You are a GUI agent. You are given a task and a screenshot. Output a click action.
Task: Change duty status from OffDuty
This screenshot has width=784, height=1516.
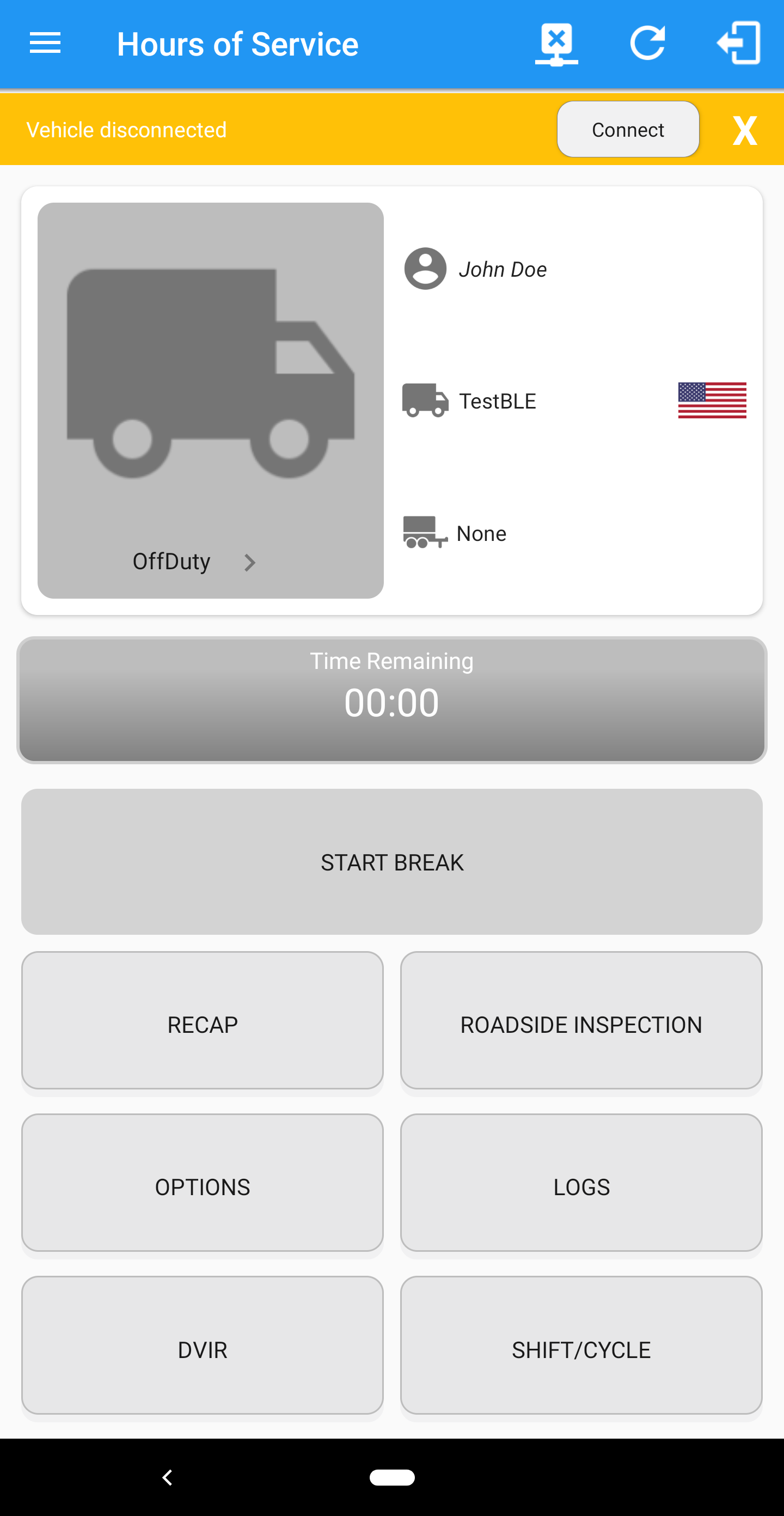(211, 400)
